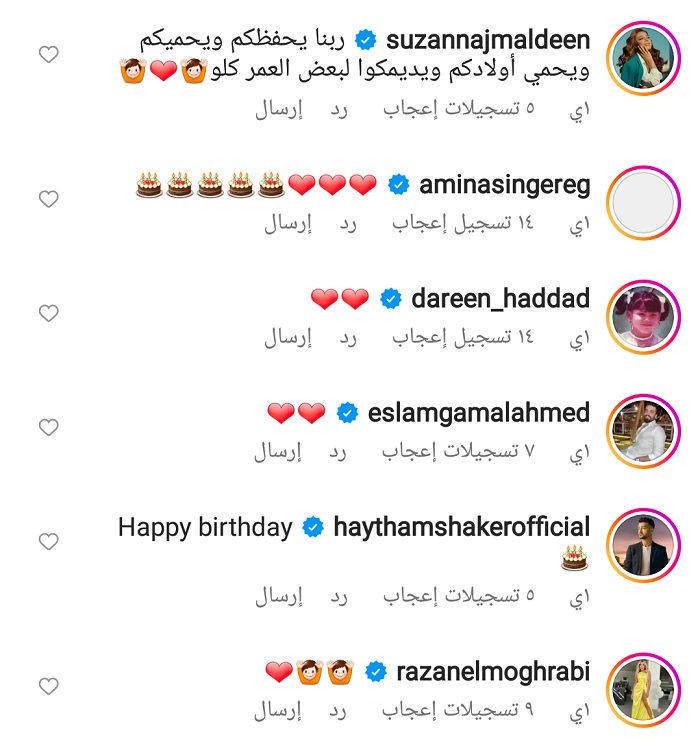Screen dimensions: 700x746
Task: Send razanelmoghrabi's comment via إرسال
Action: pyautogui.click(x=278, y=709)
